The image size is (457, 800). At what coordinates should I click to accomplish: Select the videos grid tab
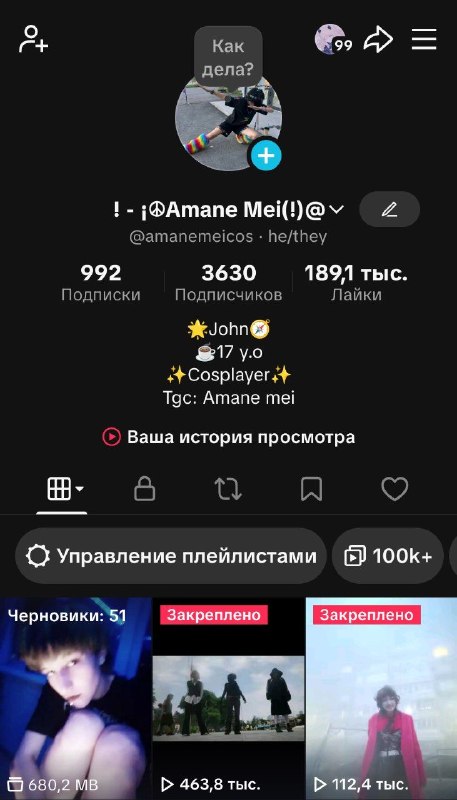(x=63, y=490)
